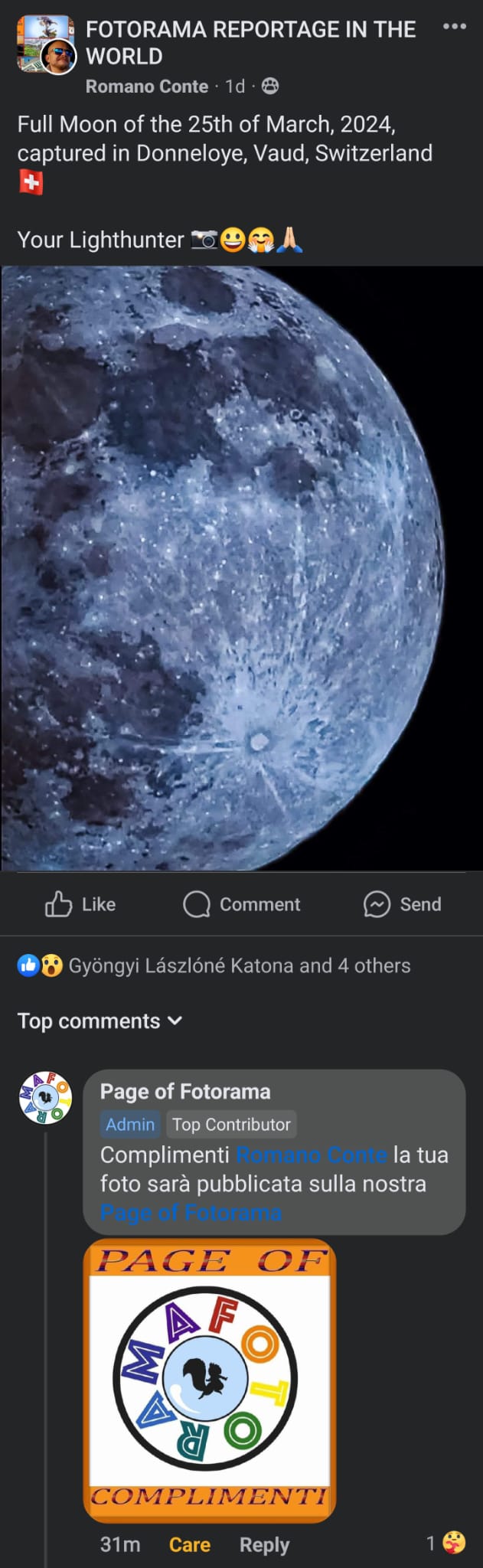
Task: Tap Care on Fotorama's comment
Action: click(x=189, y=1544)
